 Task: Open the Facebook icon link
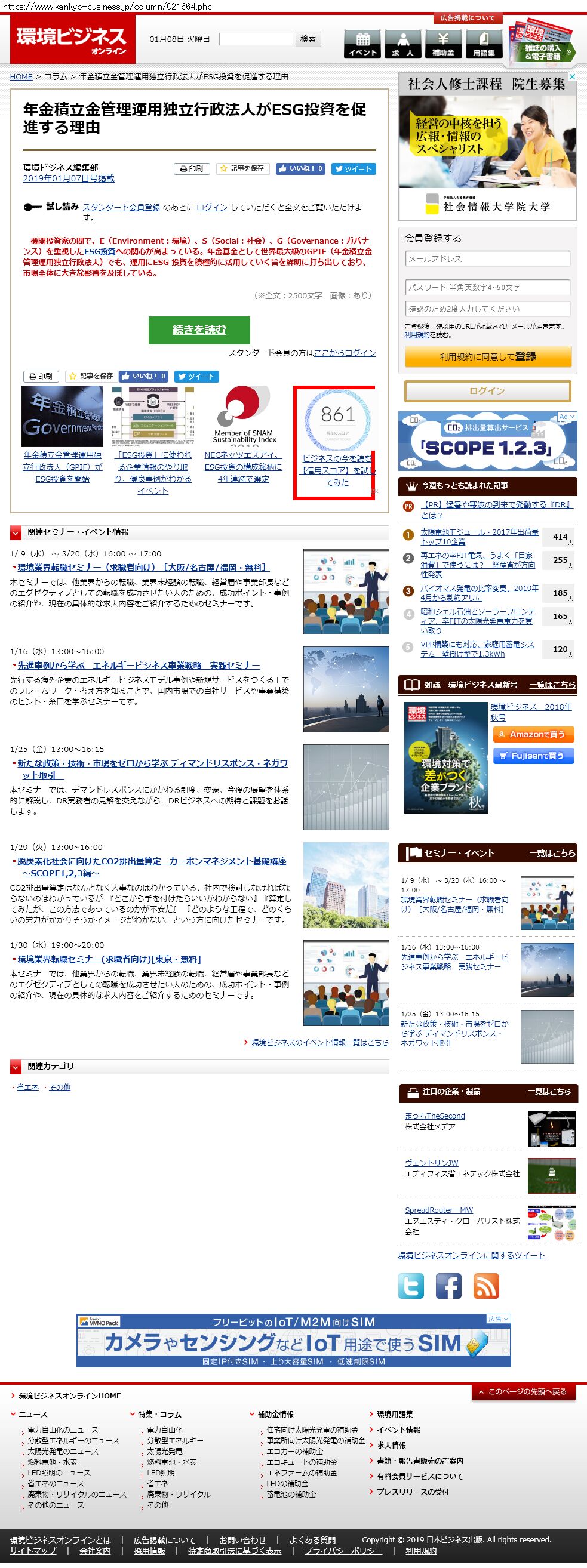coord(448,1286)
